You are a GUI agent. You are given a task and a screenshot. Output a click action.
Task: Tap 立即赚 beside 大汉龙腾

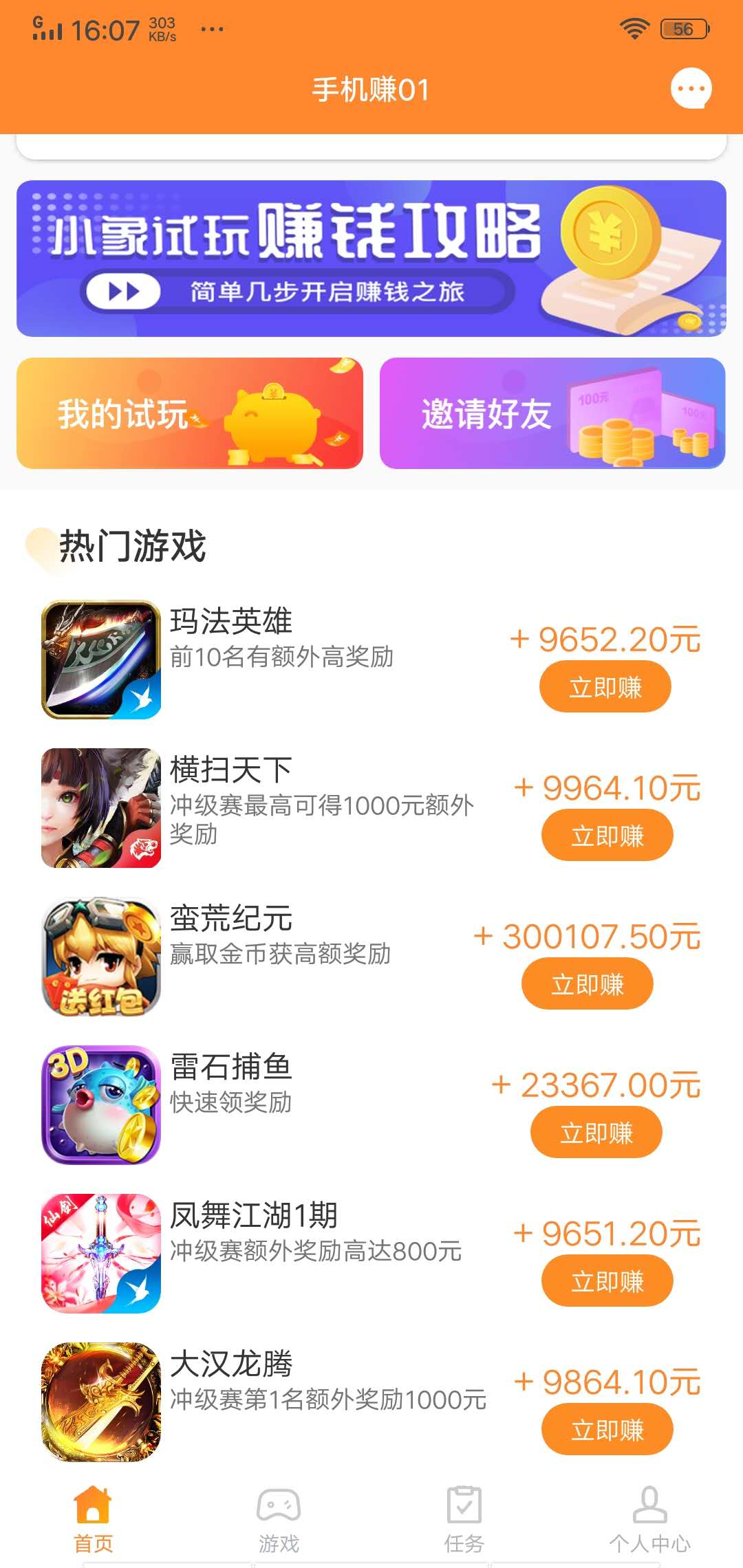tap(605, 1429)
